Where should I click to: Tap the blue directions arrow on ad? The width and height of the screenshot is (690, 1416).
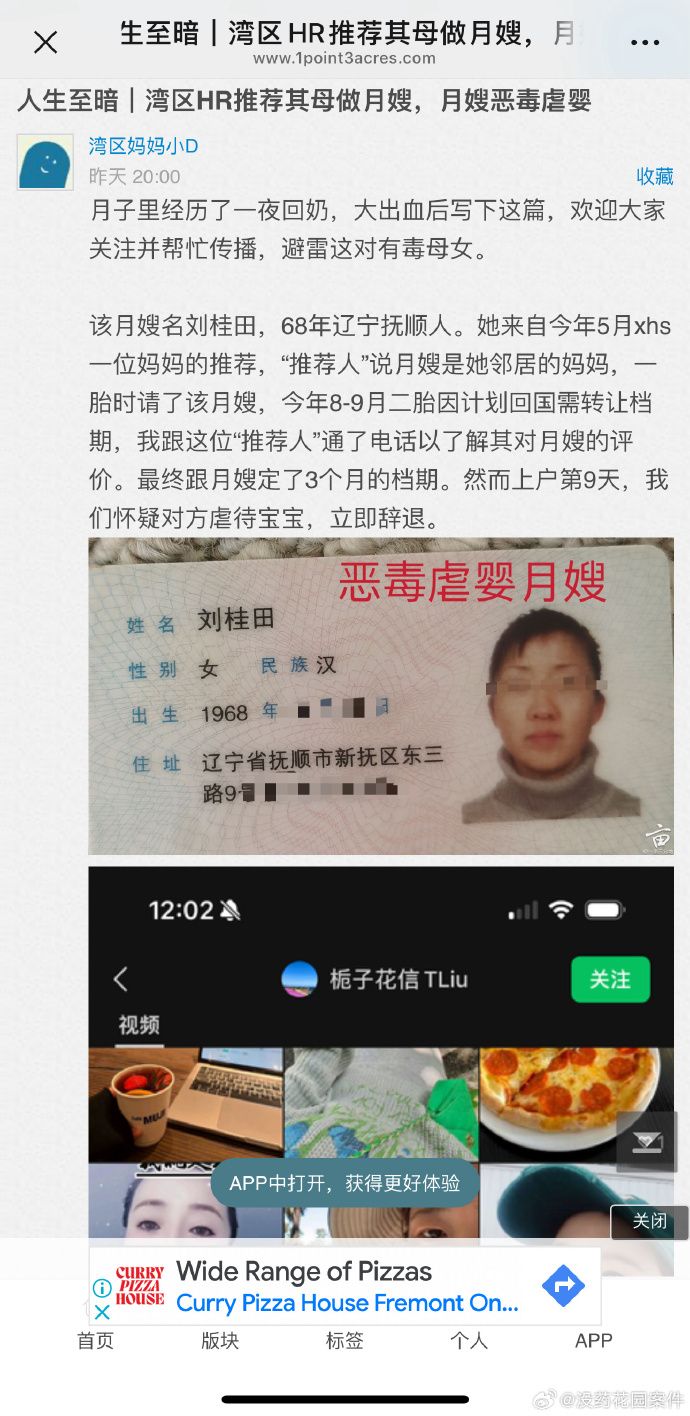pyautogui.click(x=563, y=1286)
